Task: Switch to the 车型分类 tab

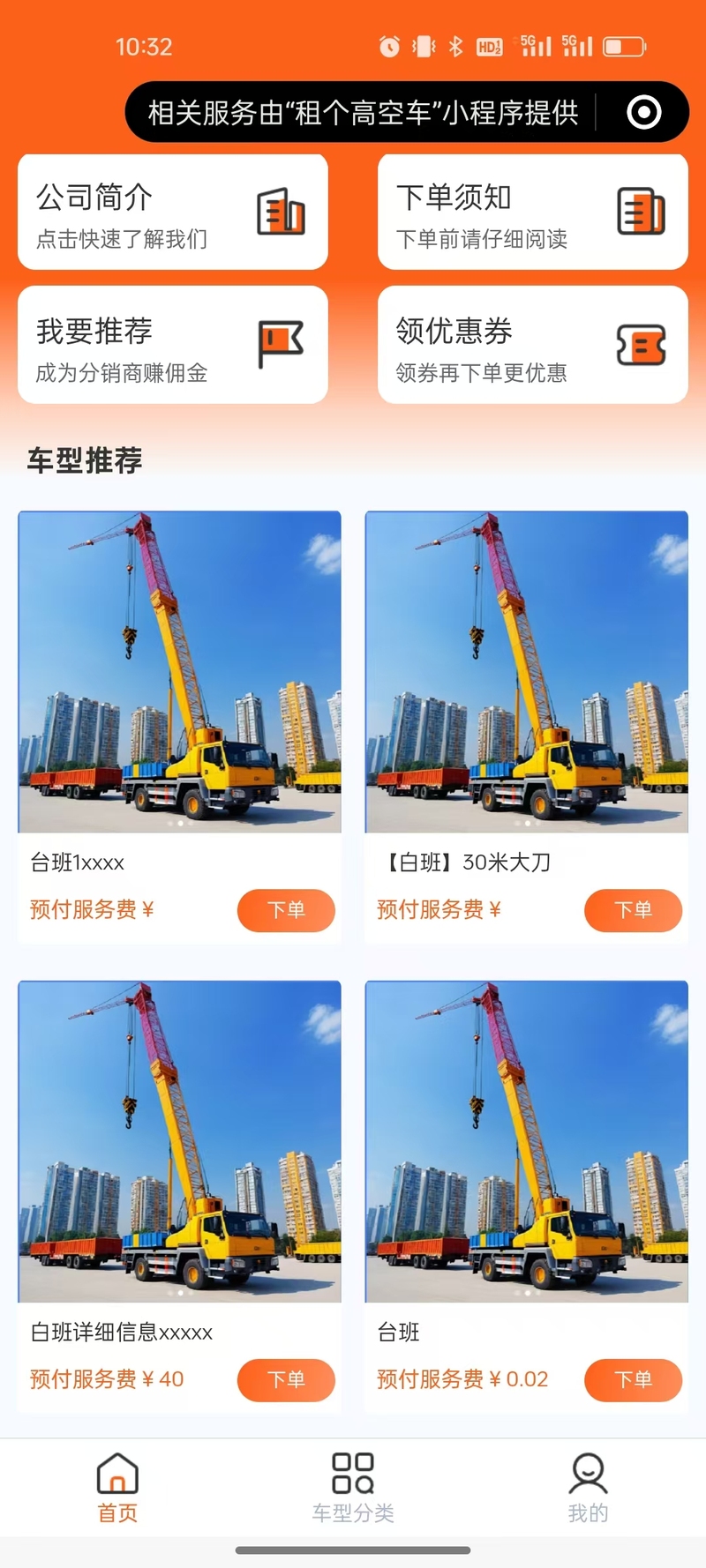Action: pos(353,1488)
